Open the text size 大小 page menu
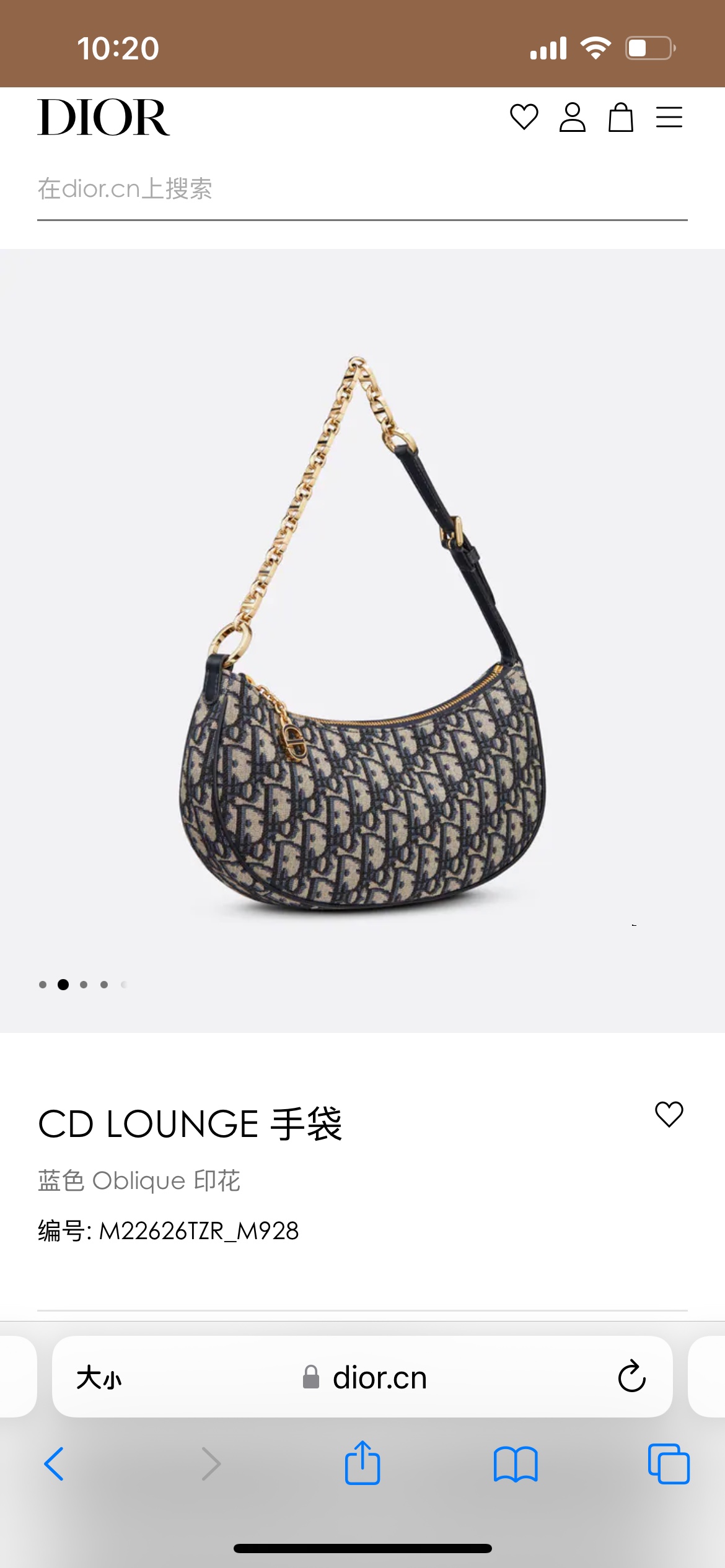The width and height of the screenshot is (725, 1568). [x=99, y=1377]
